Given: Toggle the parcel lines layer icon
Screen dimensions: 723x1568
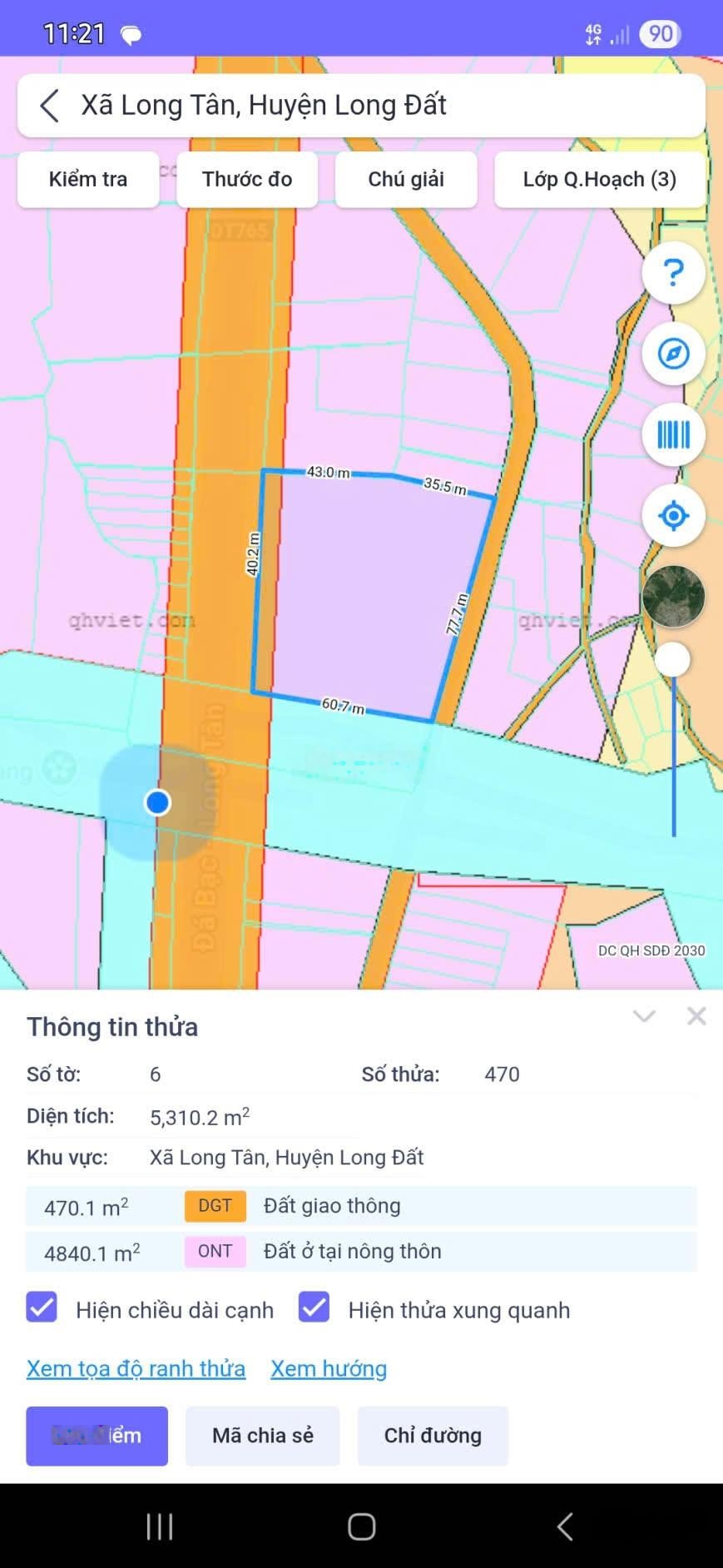Looking at the screenshot, I should coord(673,434).
